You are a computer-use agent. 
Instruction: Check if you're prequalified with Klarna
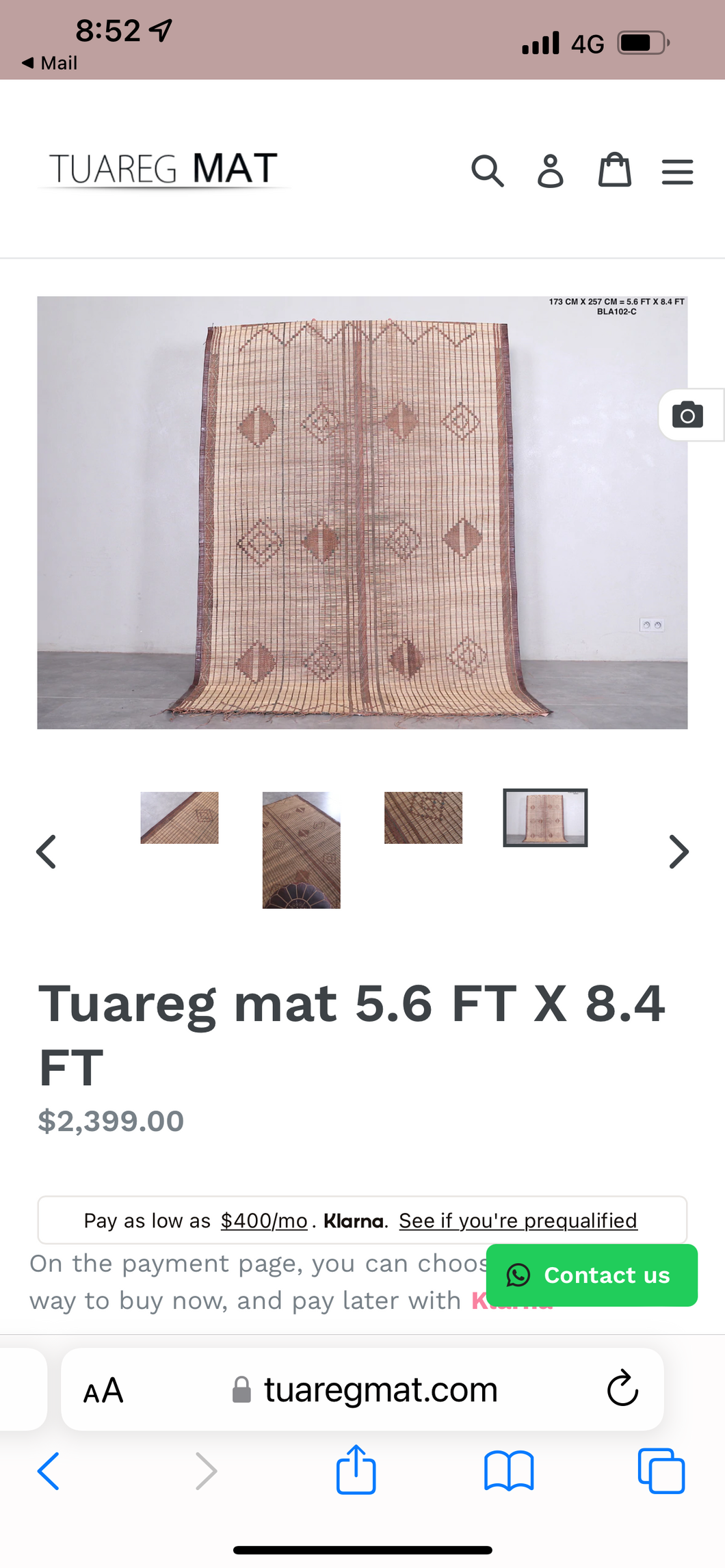coord(518,1221)
